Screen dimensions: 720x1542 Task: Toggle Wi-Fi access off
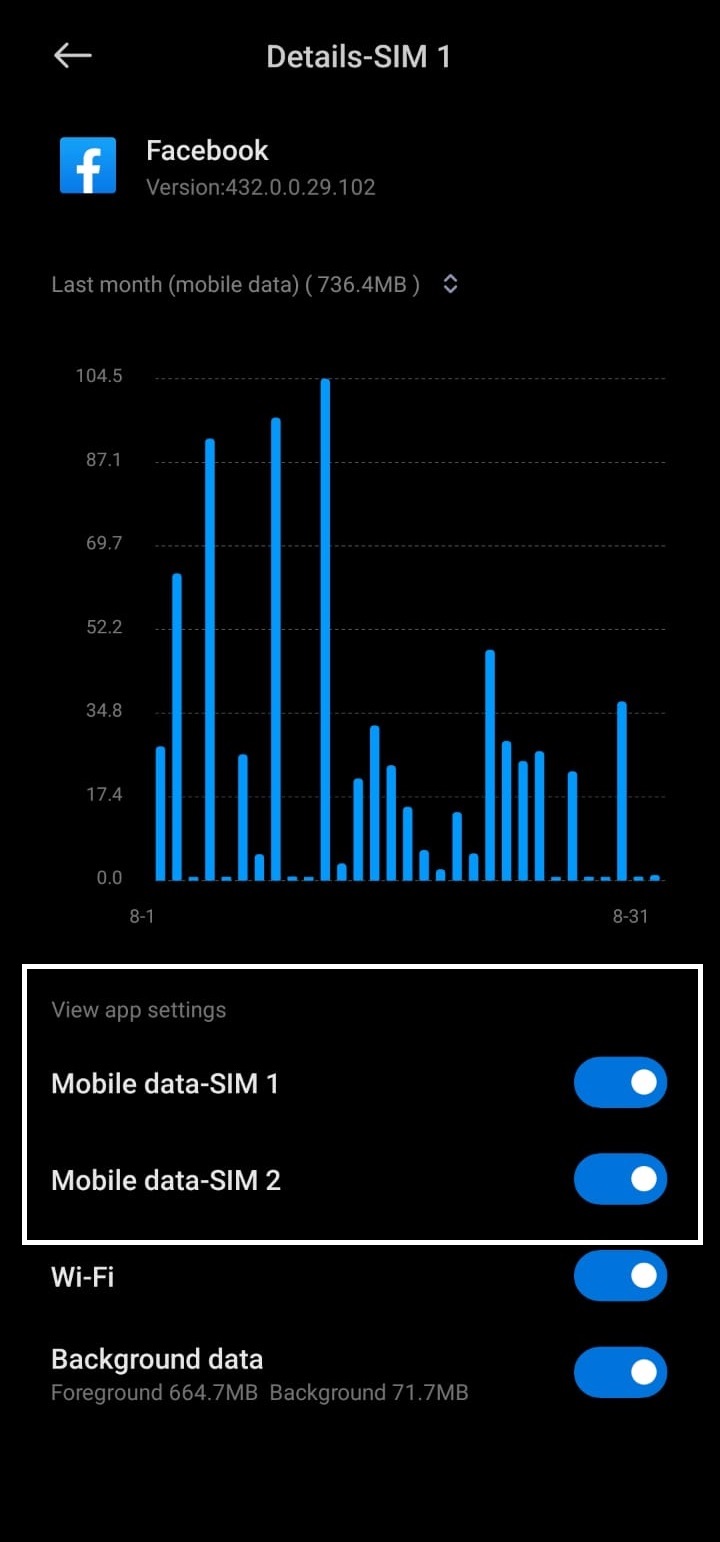click(620, 1276)
